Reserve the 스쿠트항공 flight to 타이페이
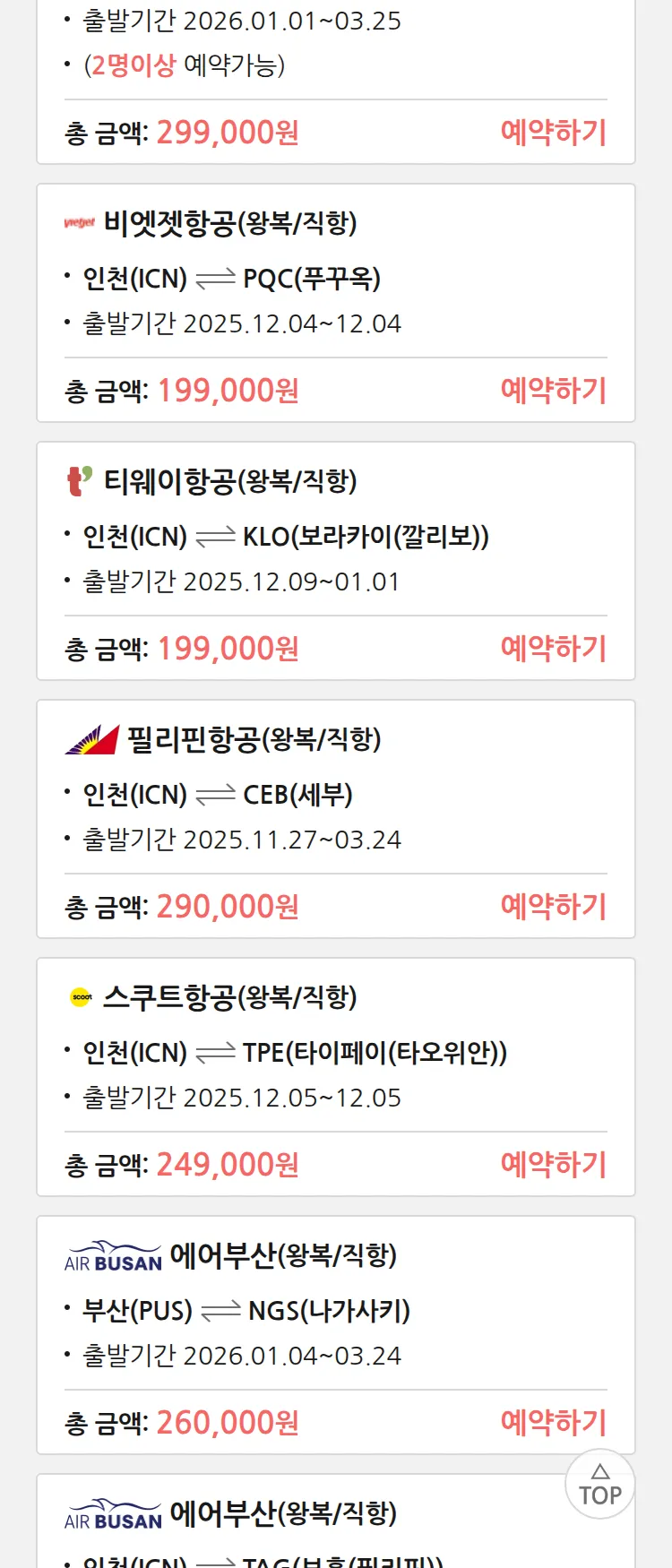672x1568 pixels. [553, 1165]
